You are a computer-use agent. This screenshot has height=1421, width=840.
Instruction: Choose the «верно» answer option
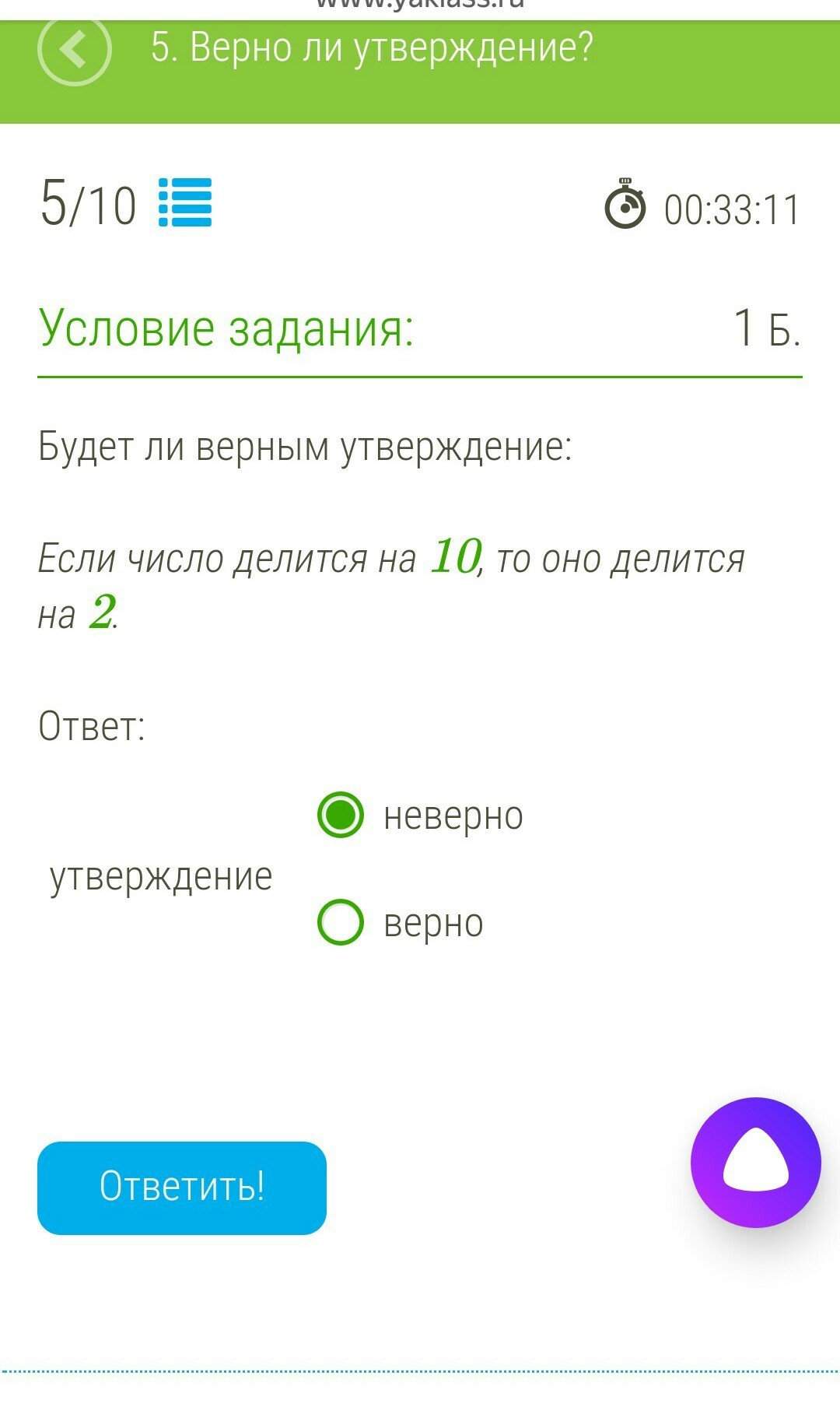[341, 922]
